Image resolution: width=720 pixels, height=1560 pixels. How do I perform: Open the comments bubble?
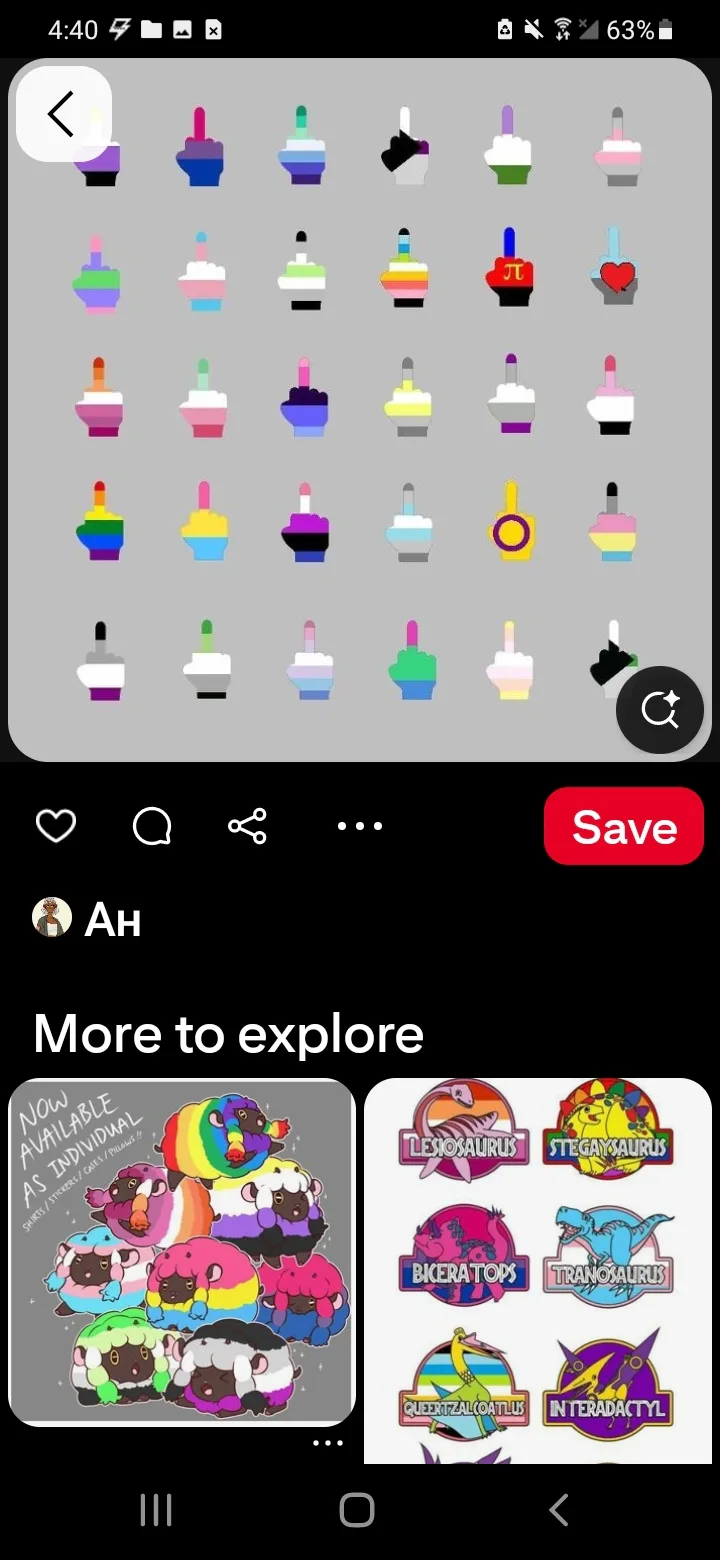point(152,826)
